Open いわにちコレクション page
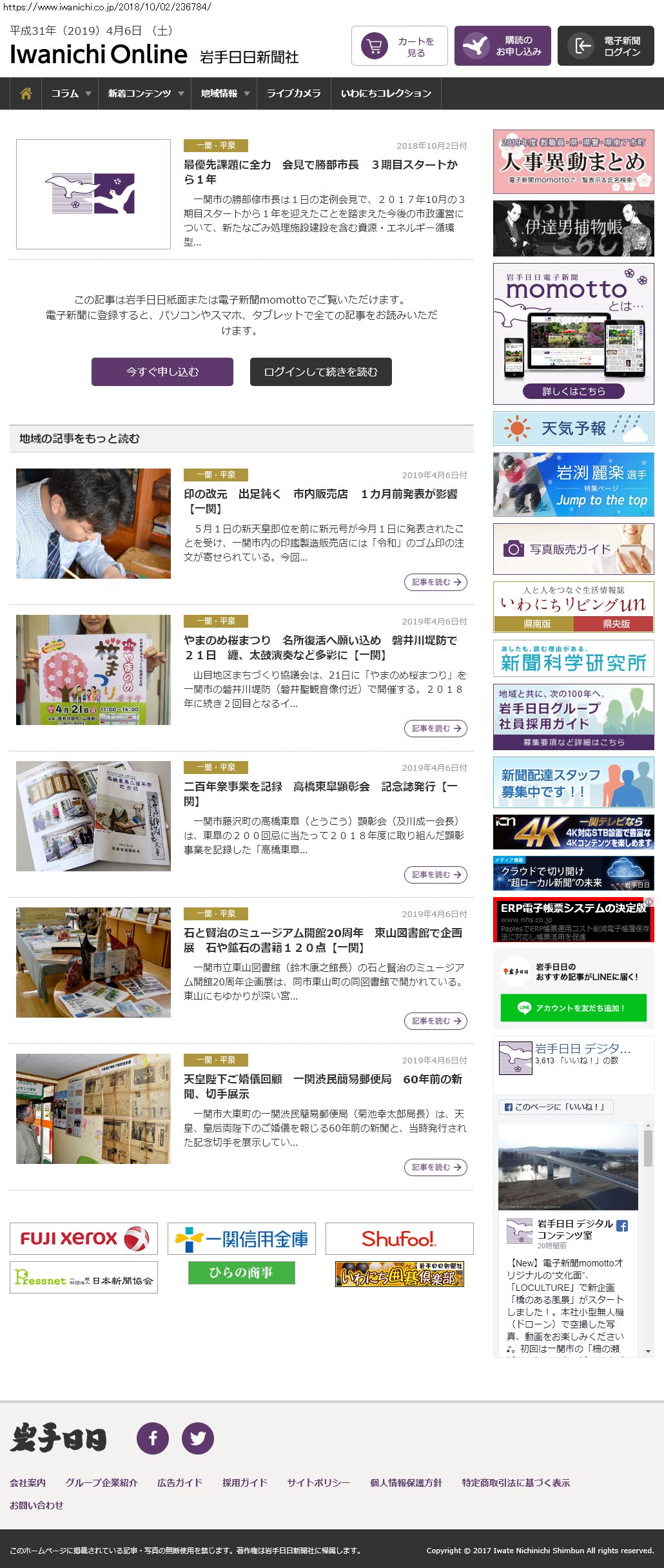 pos(386,93)
